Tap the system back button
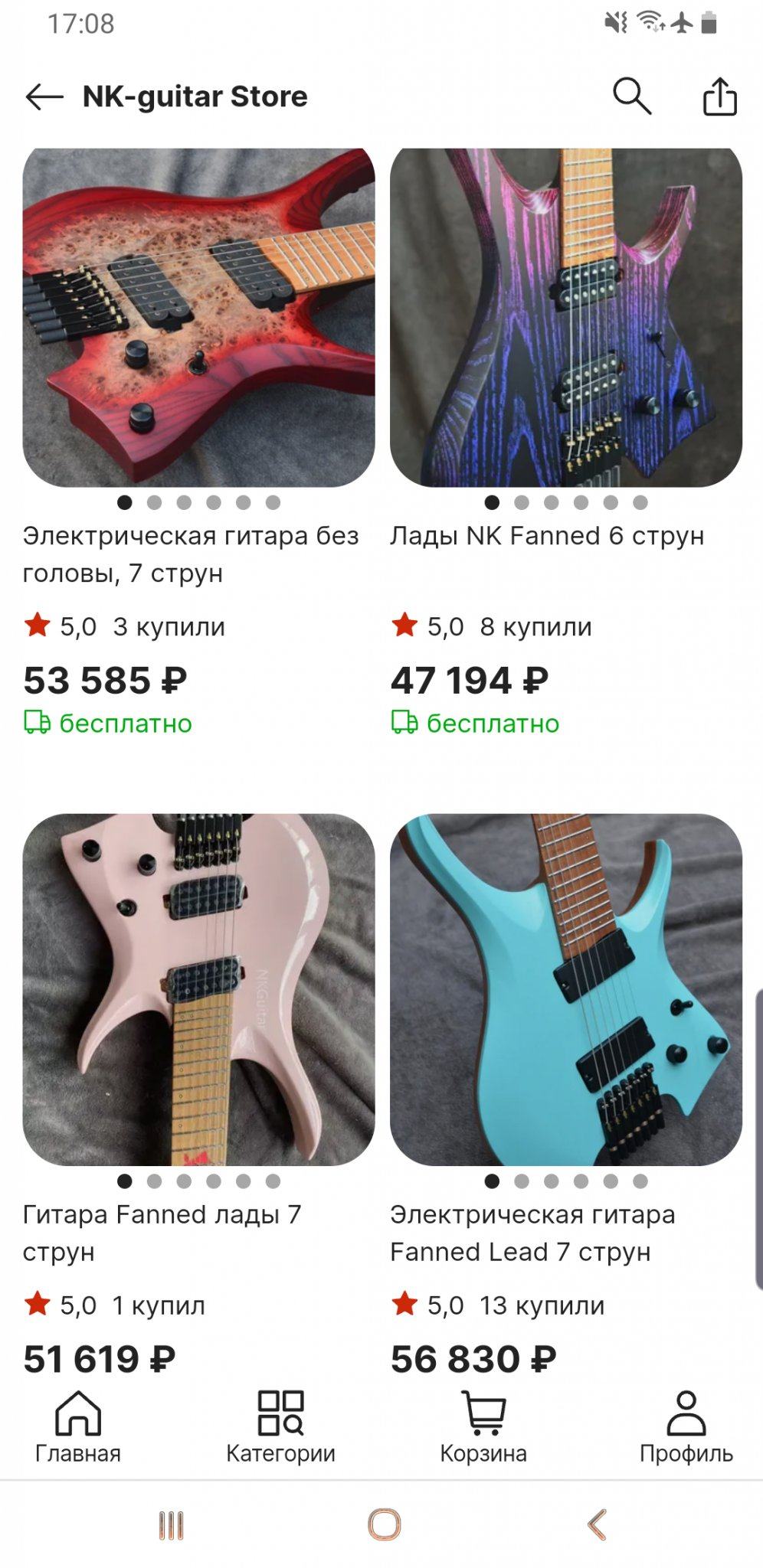Image resolution: width=763 pixels, height=1568 pixels. pyautogui.click(x=596, y=1524)
